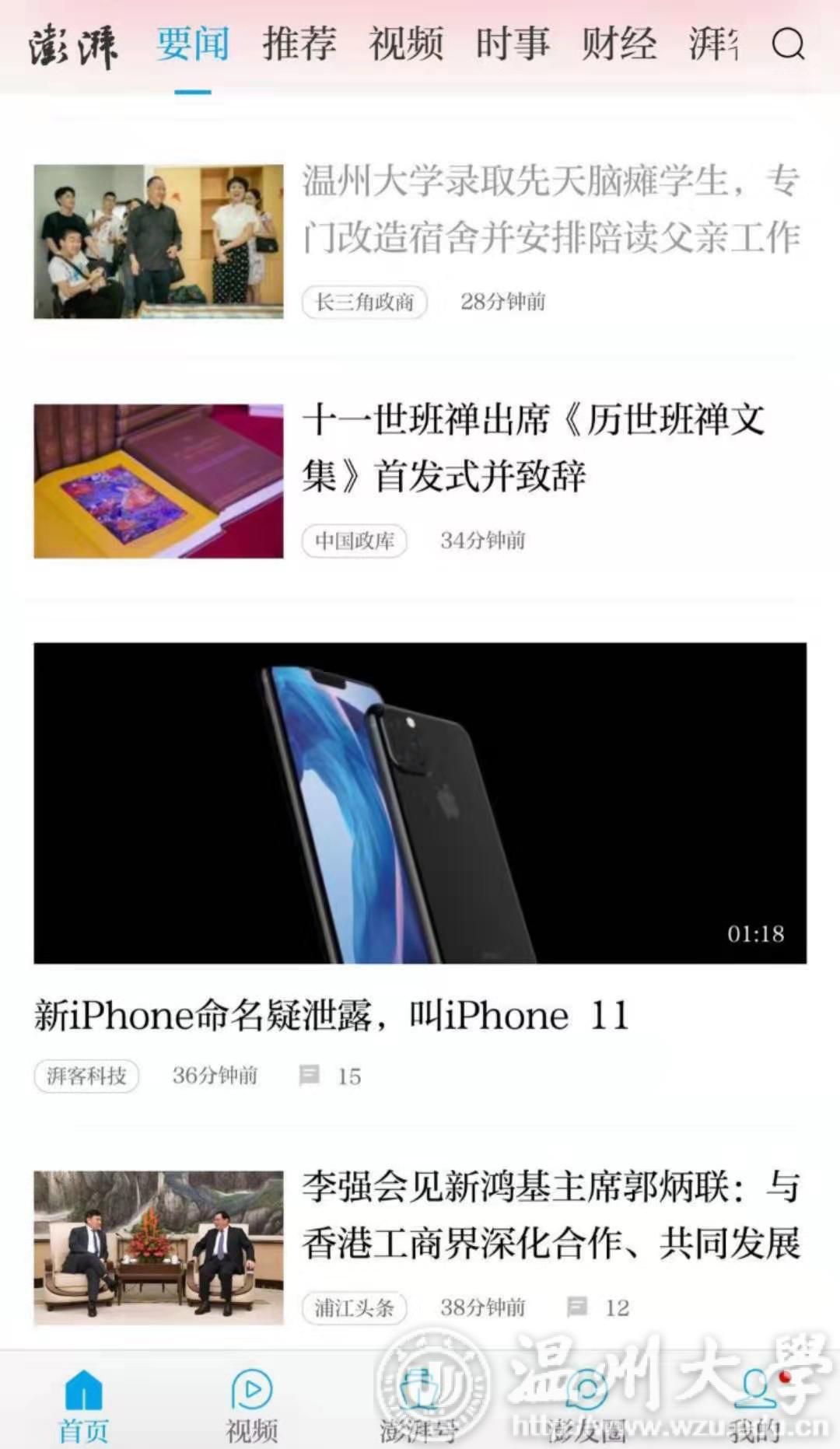
Task: Open the 湃客科技 tag chip
Action: [x=86, y=1076]
